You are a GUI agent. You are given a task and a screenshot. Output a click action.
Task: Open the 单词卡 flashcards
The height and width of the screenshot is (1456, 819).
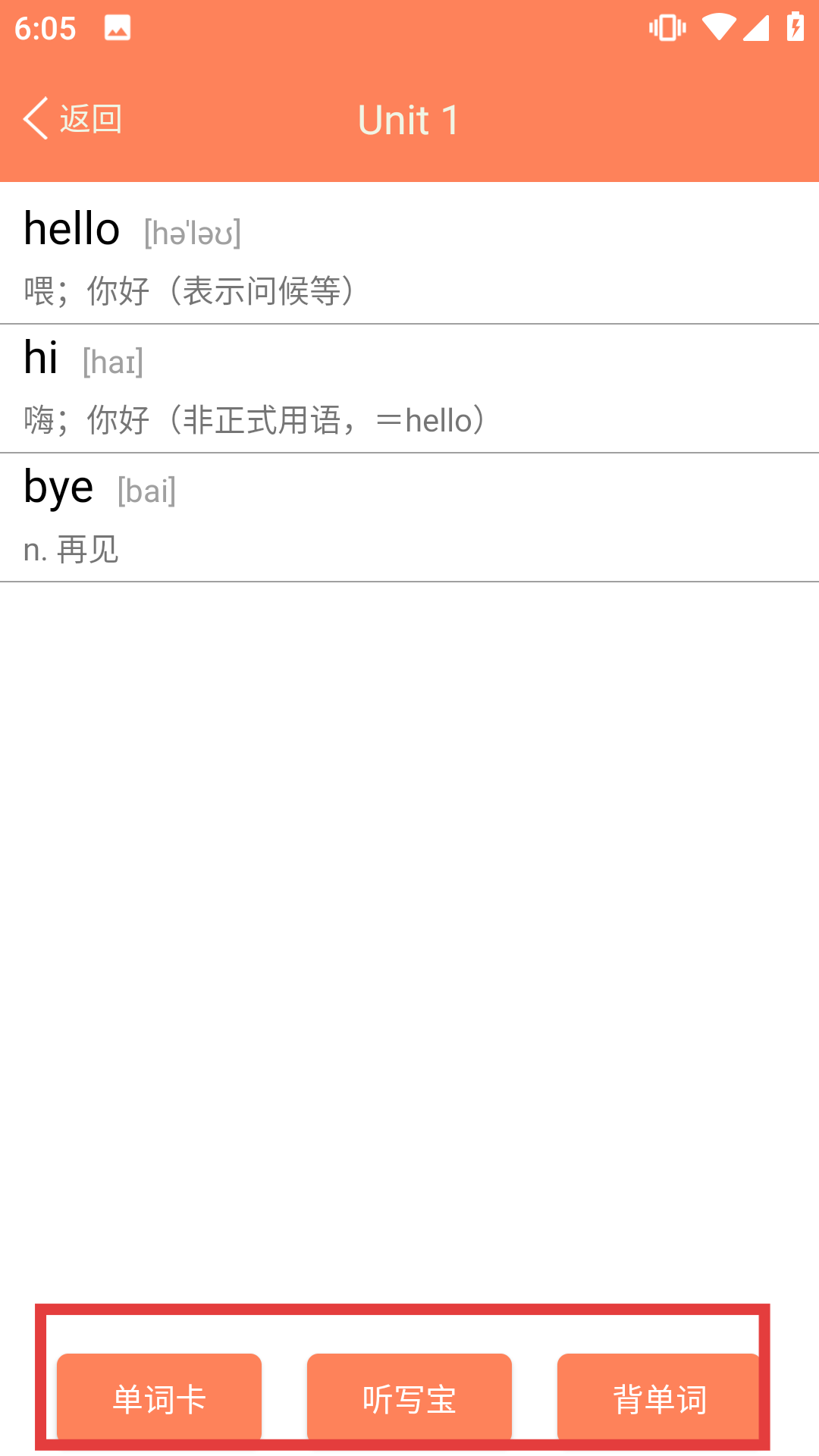[159, 1398]
